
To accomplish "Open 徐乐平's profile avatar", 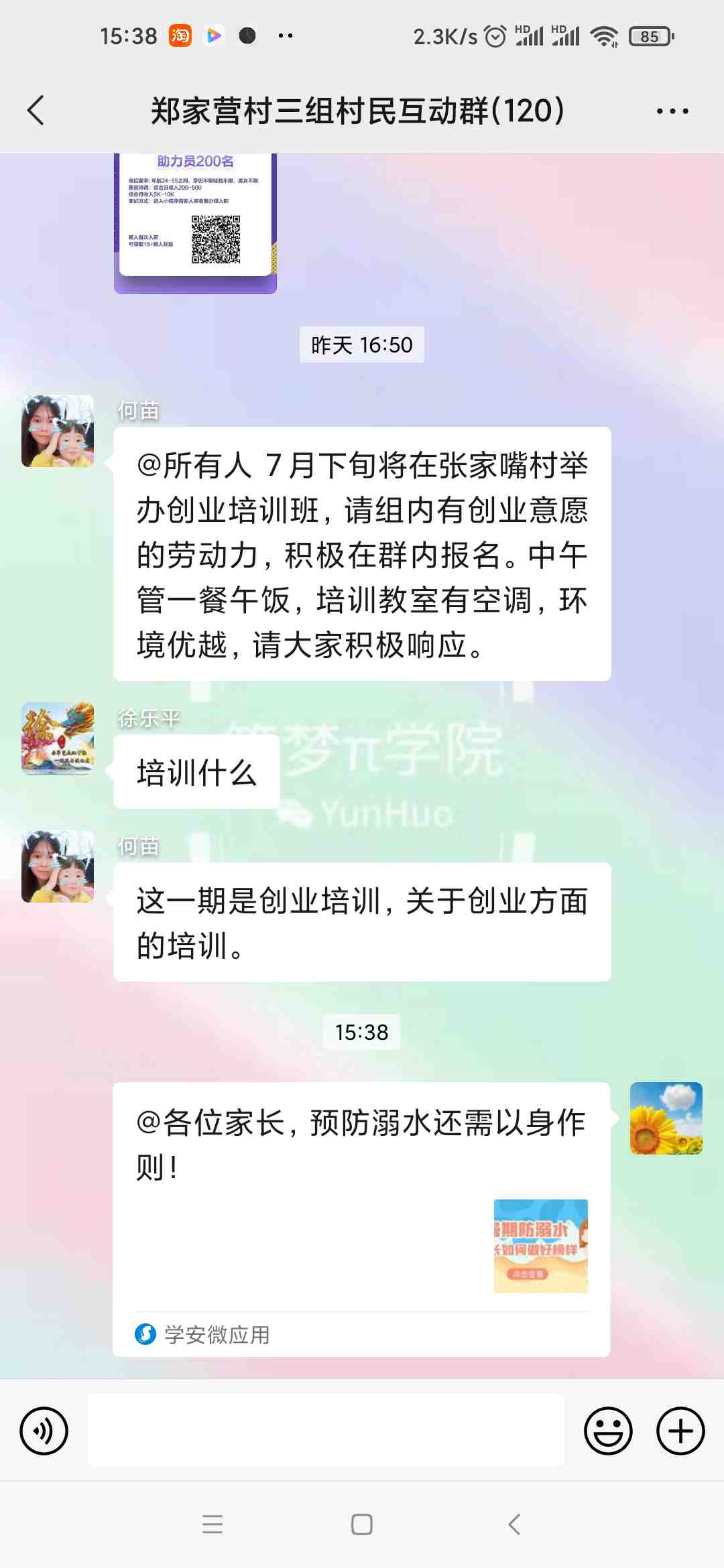I will [58, 738].
